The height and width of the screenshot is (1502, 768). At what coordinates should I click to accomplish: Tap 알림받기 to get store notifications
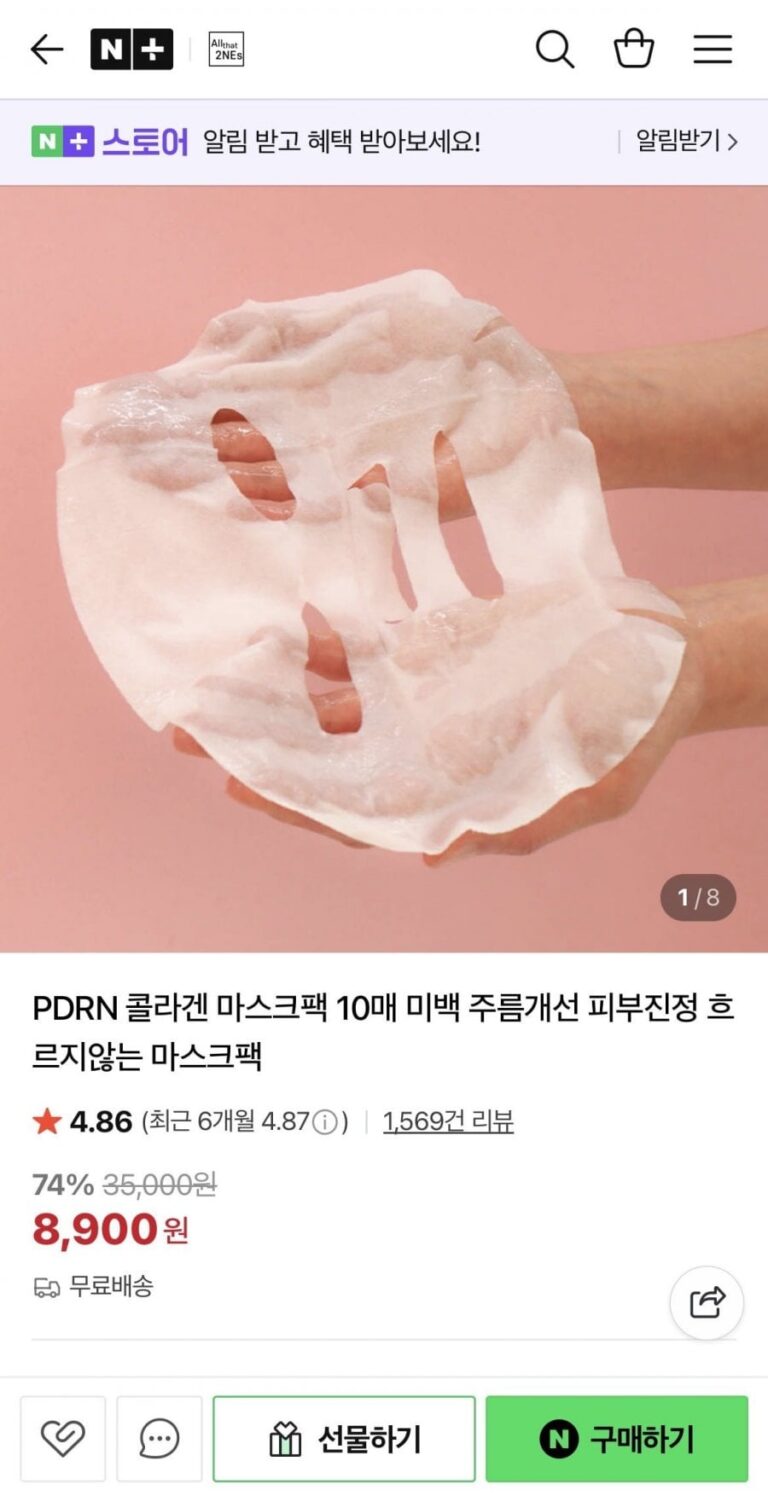coord(686,142)
